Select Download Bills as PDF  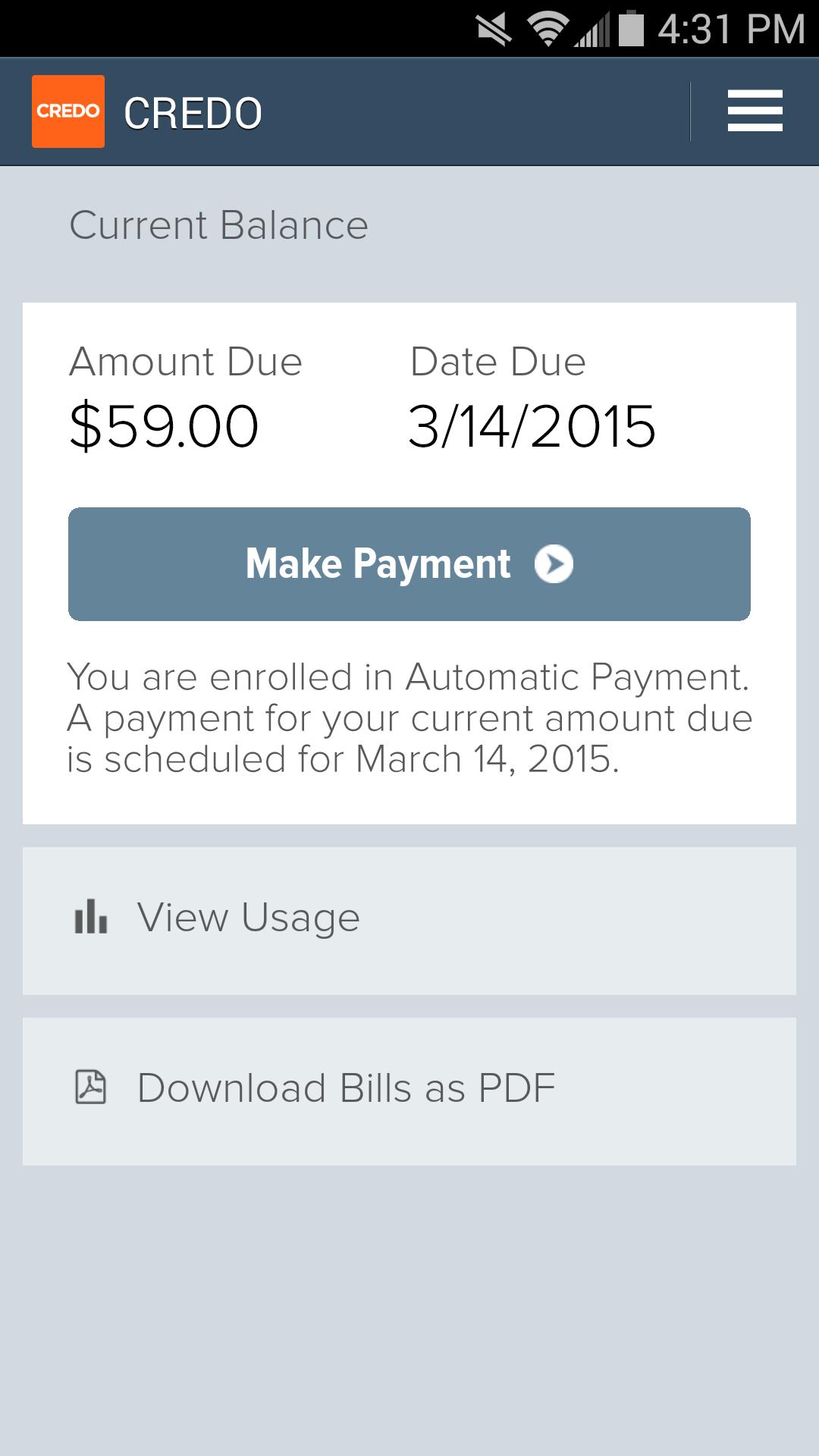click(x=409, y=1090)
